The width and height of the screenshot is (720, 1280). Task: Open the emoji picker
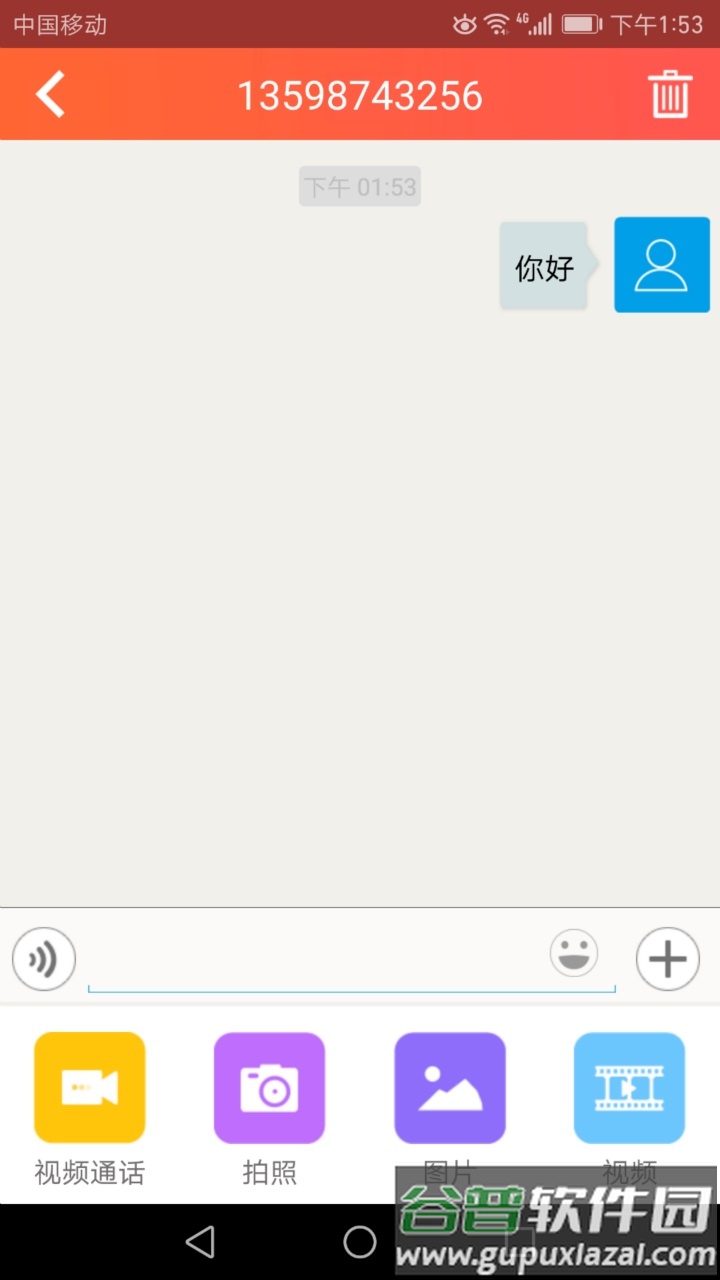point(574,953)
